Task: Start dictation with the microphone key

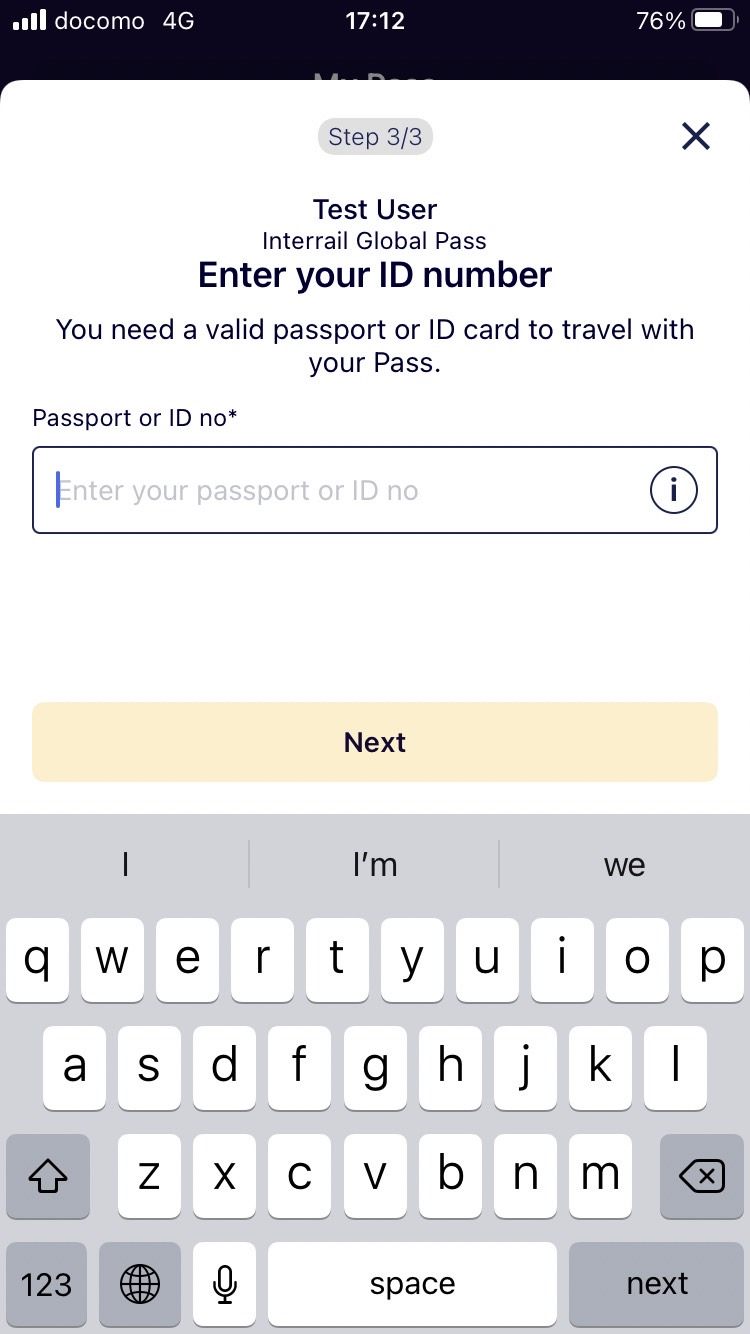Action: click(225, 1284)
